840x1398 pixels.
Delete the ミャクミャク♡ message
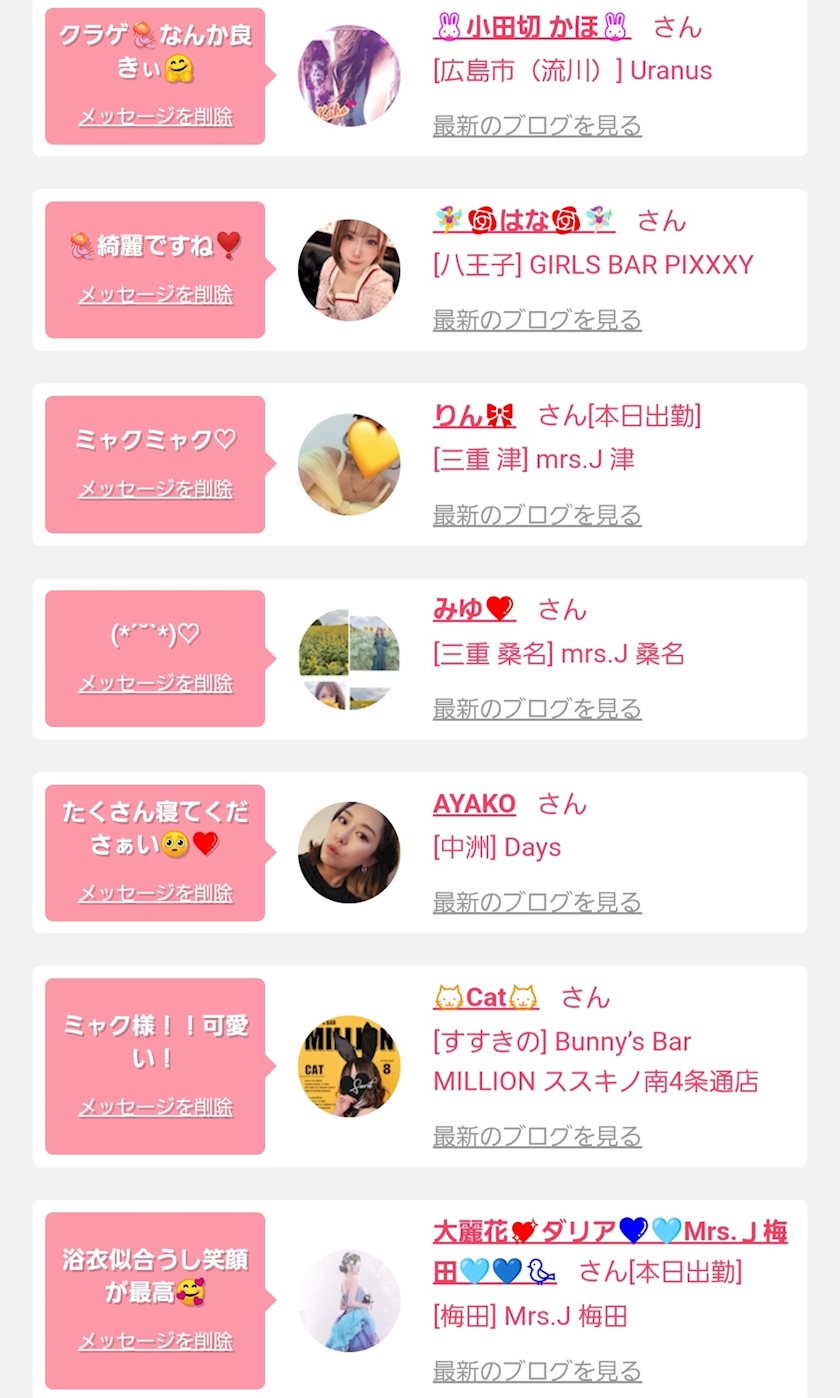pyautogui.click(x=156, y=489)
